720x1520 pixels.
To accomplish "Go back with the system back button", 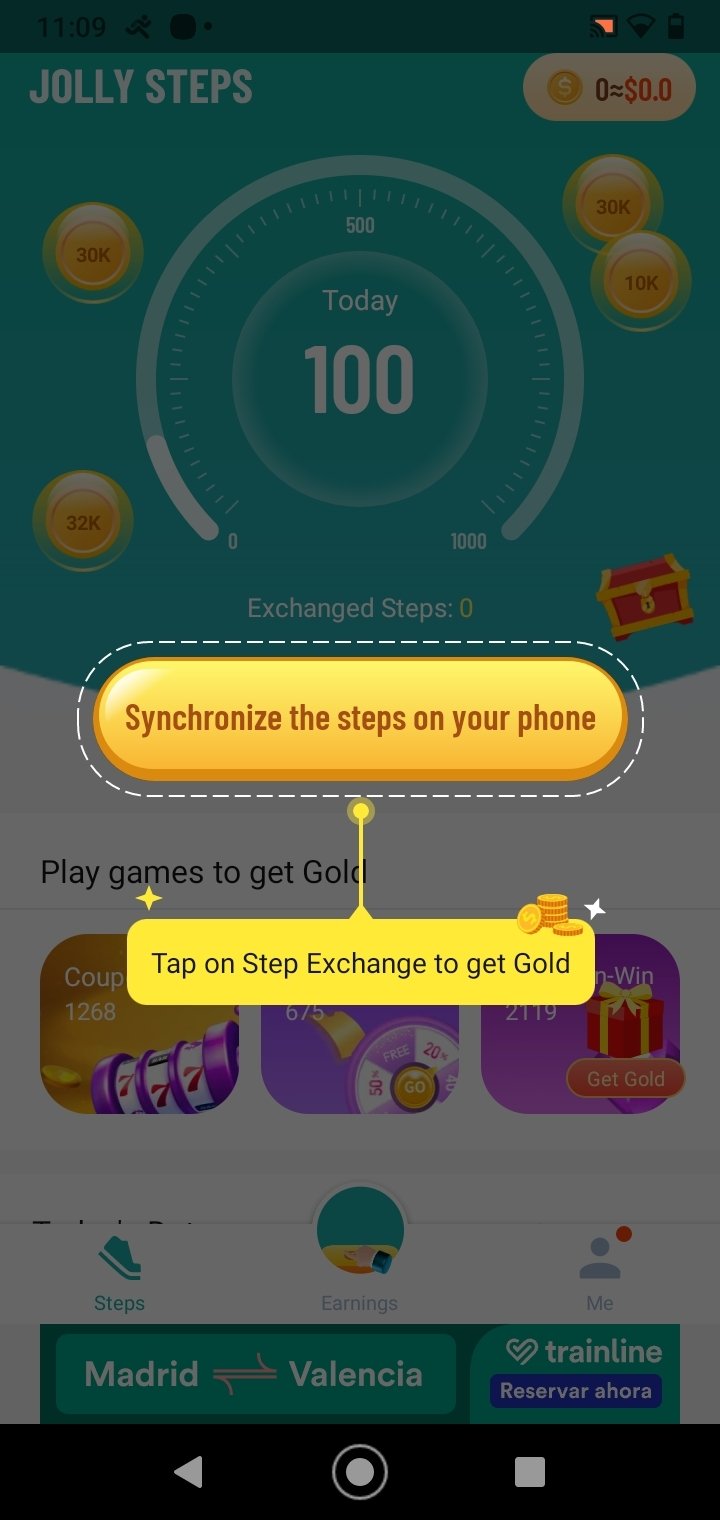I will point(188,1471).
